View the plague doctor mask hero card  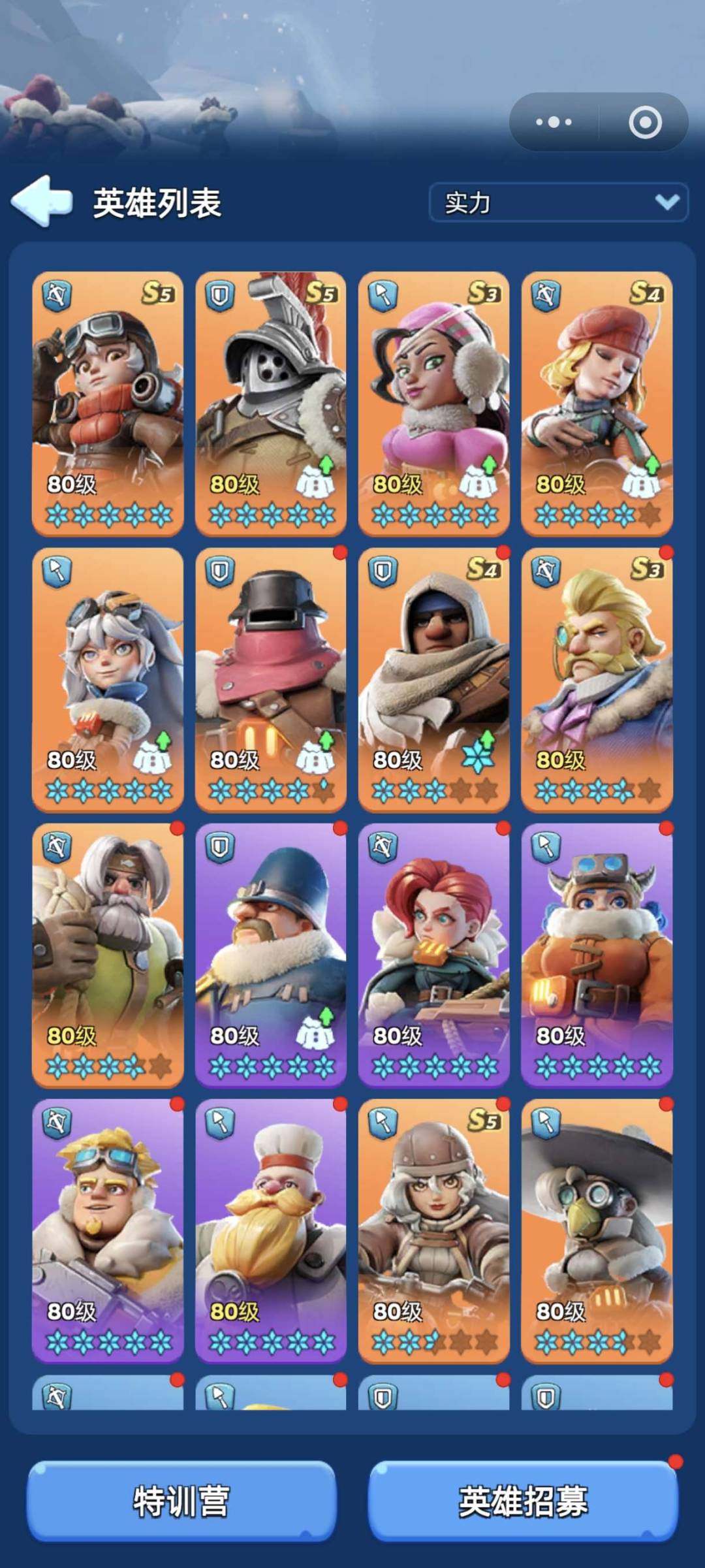(x=597, y=1231)
